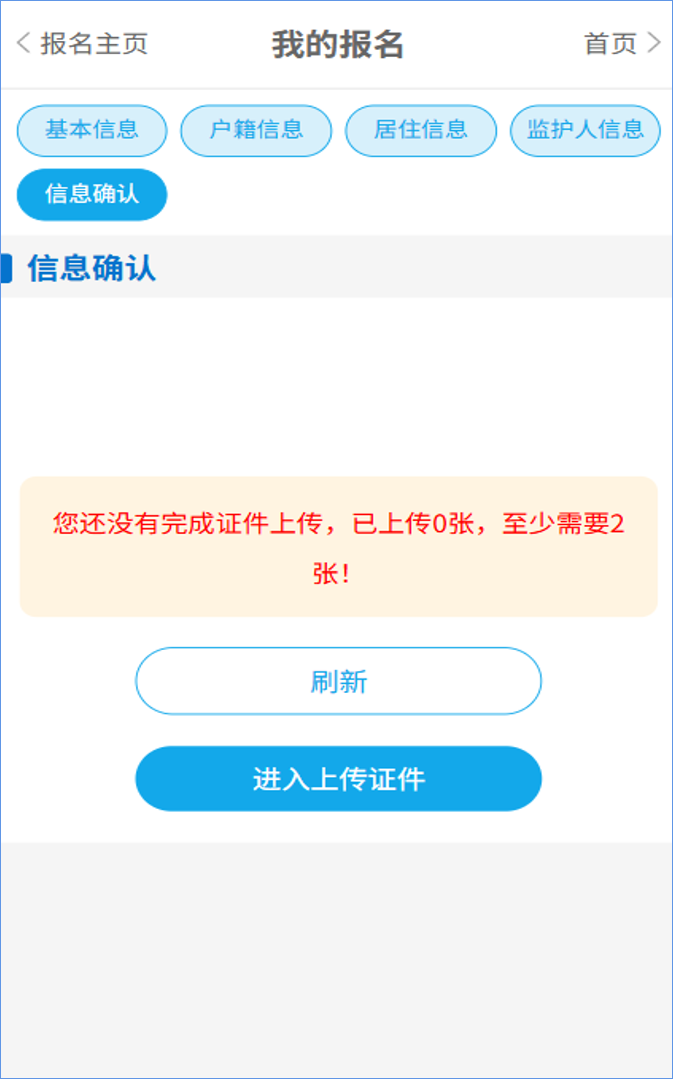View the 监护人信息 step

pyautogui.click(x=585, y=130)
